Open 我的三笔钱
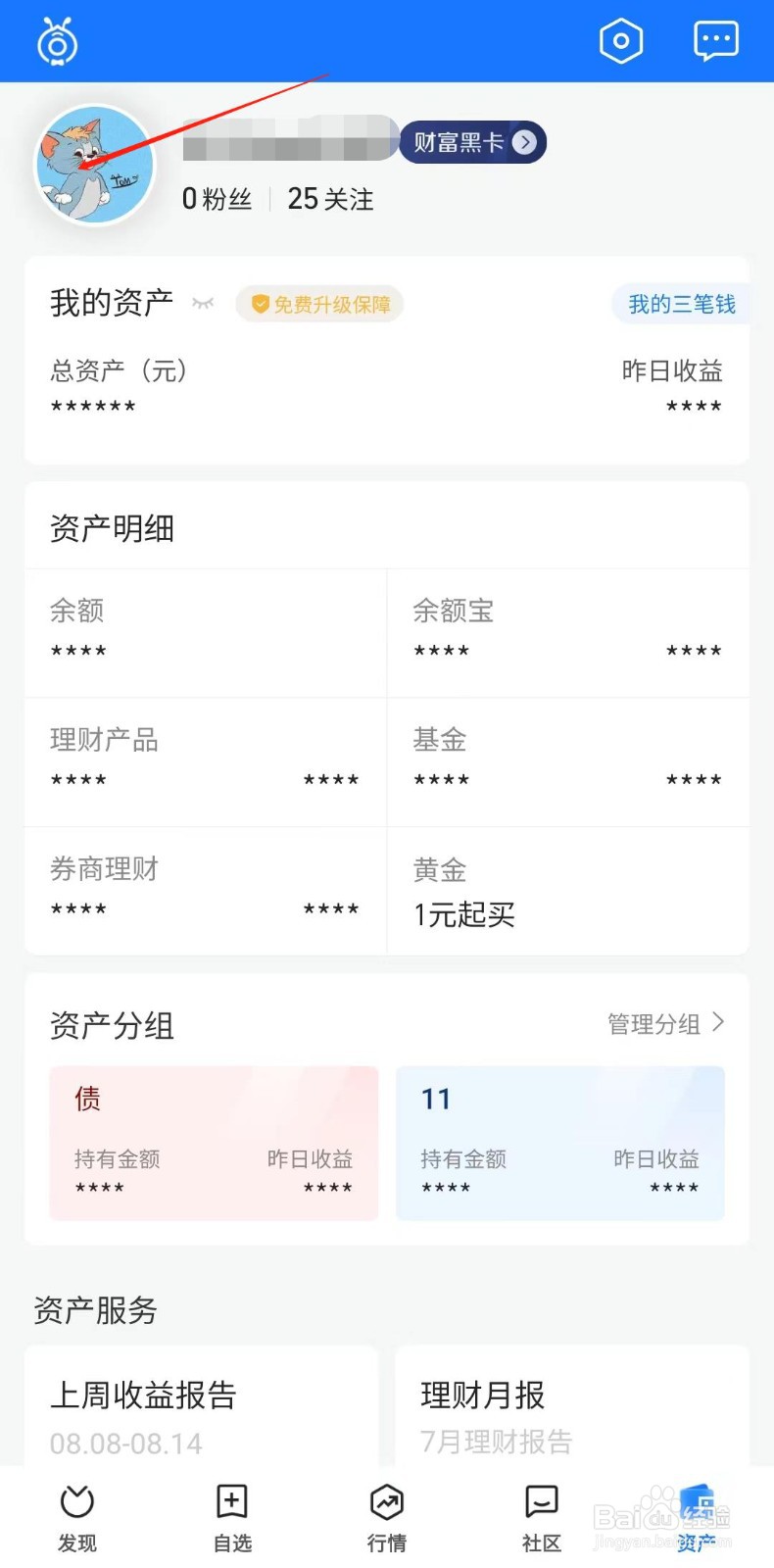 click(681, 305)
